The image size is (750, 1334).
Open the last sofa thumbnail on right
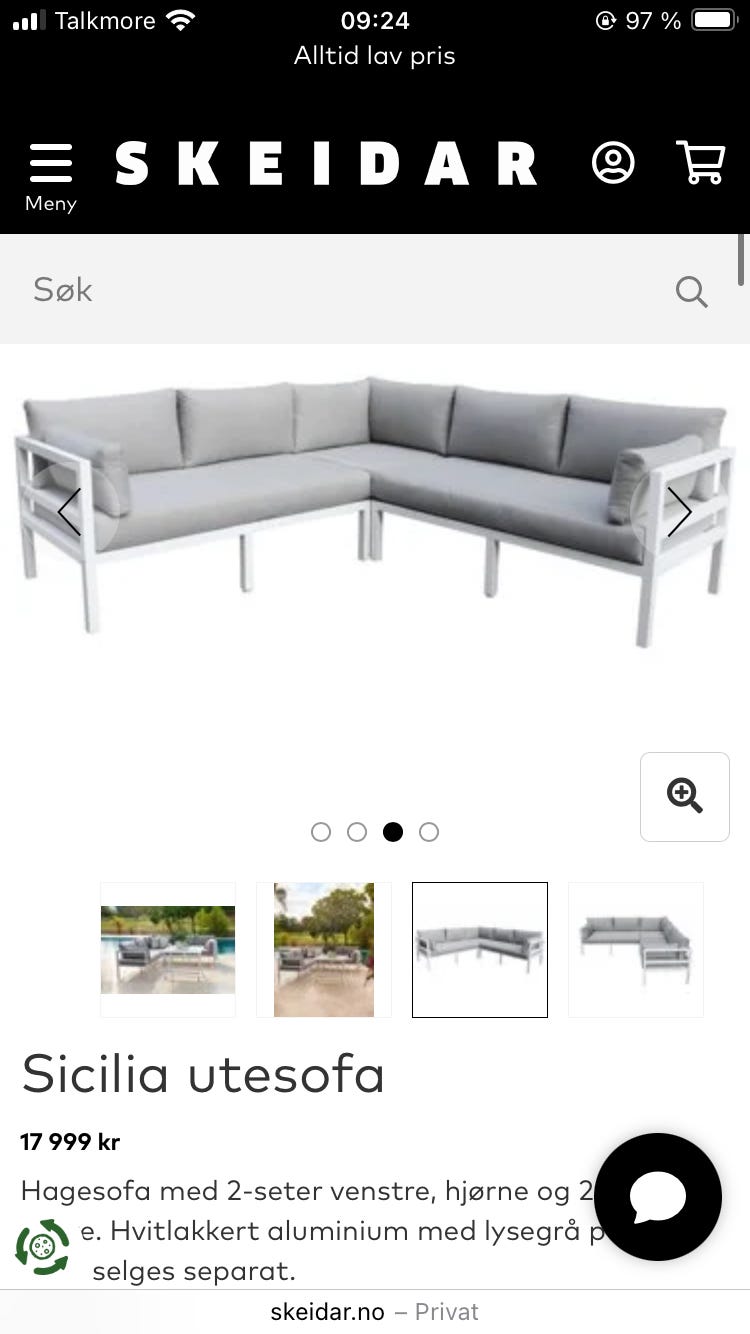pyautogui.click(x=636, y=950)
